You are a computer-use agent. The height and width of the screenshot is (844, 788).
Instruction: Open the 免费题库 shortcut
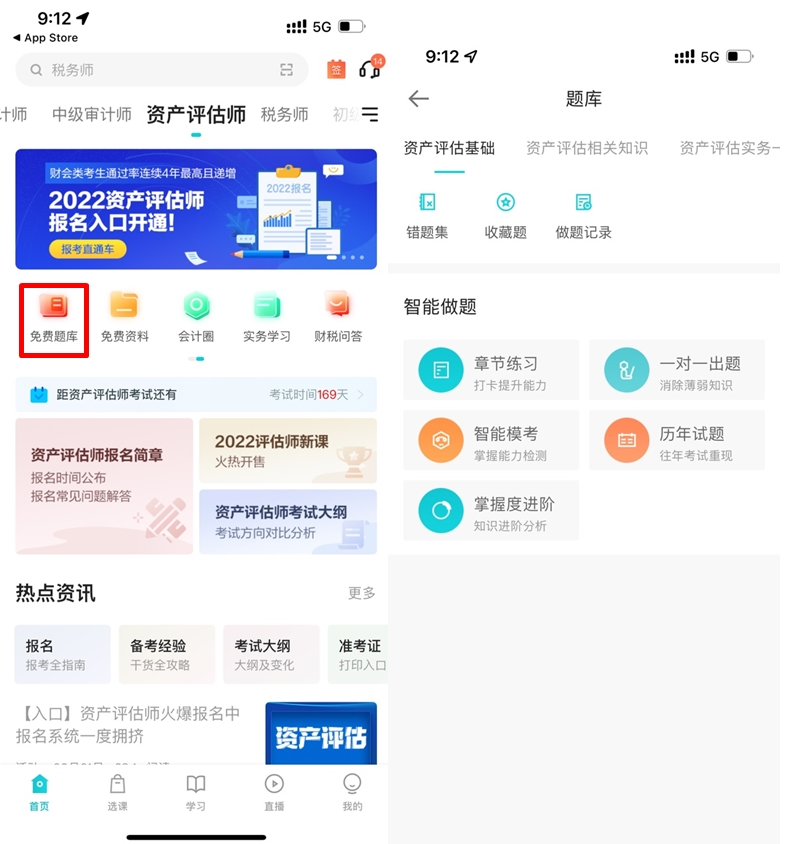click(x=54, y=317)
